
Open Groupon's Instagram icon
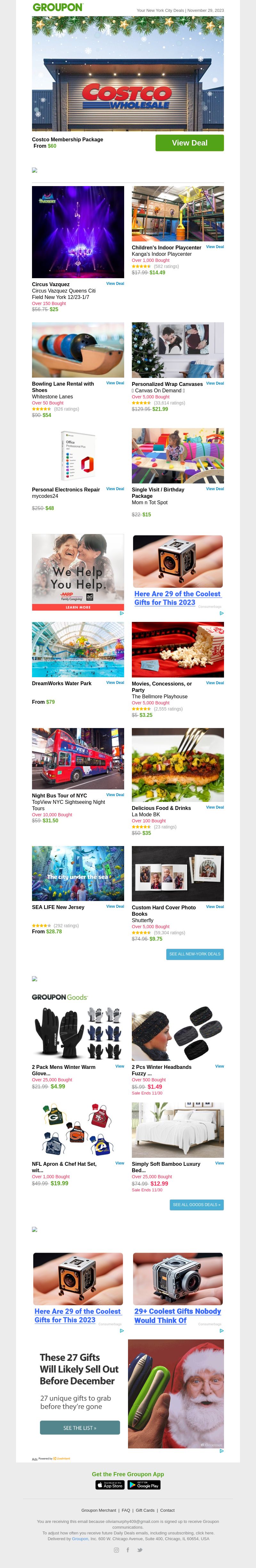116,1550
